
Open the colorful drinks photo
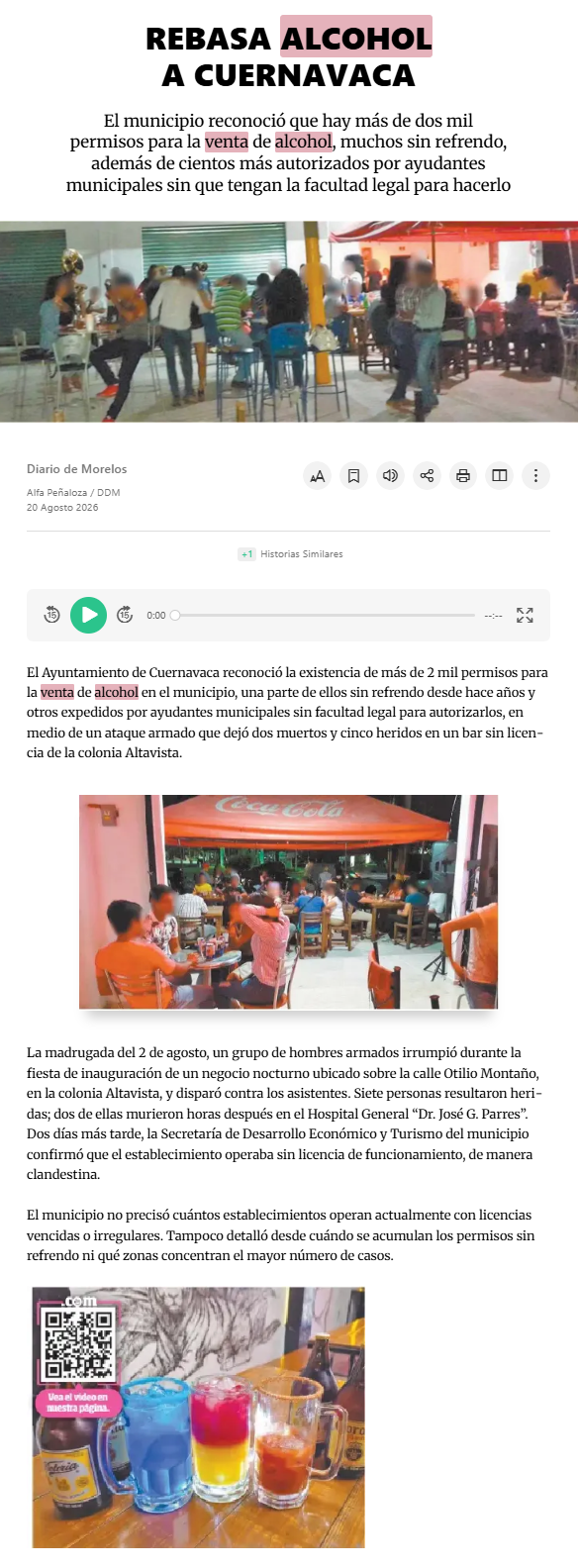click(198, 1417)
